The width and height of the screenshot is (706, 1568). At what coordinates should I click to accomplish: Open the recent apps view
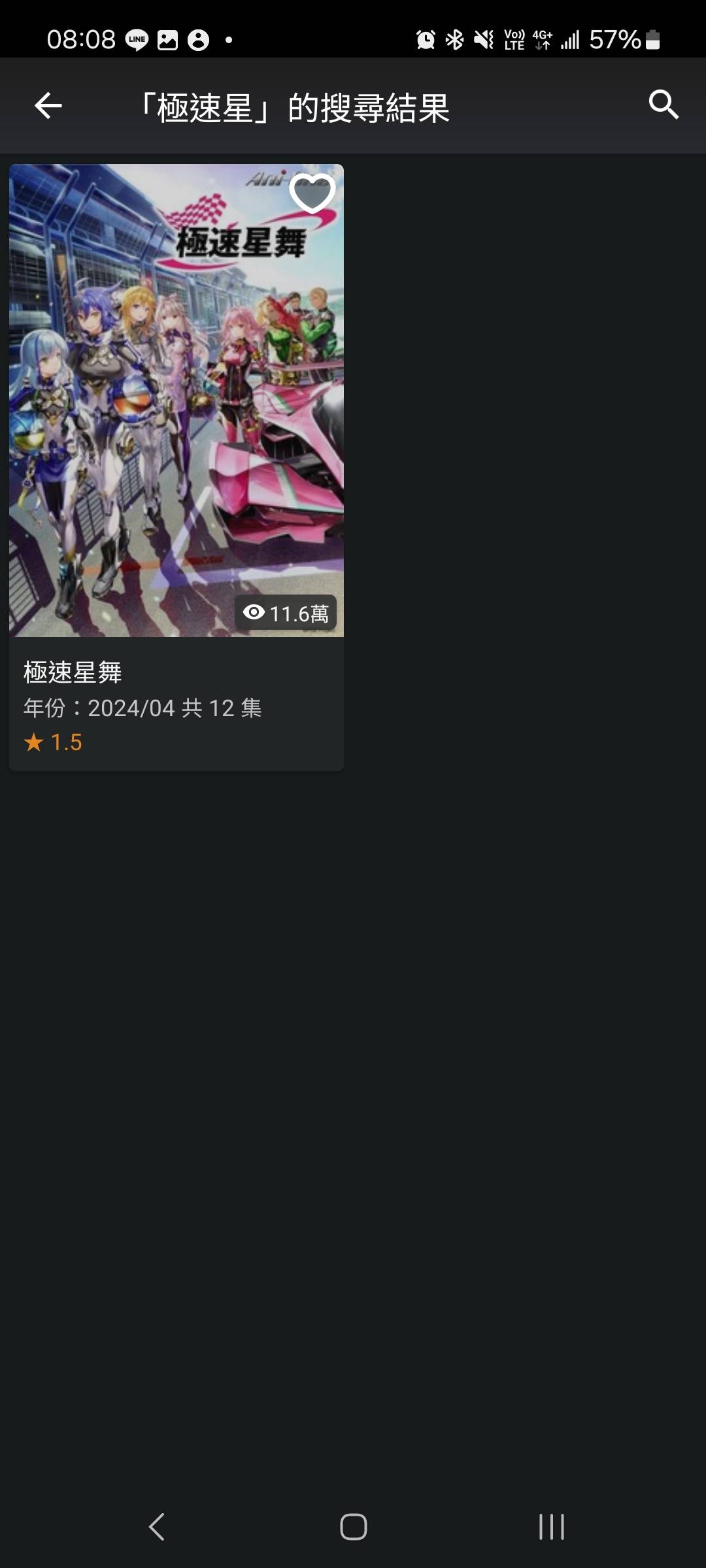pyautogui.click(x=551, y=1527)
